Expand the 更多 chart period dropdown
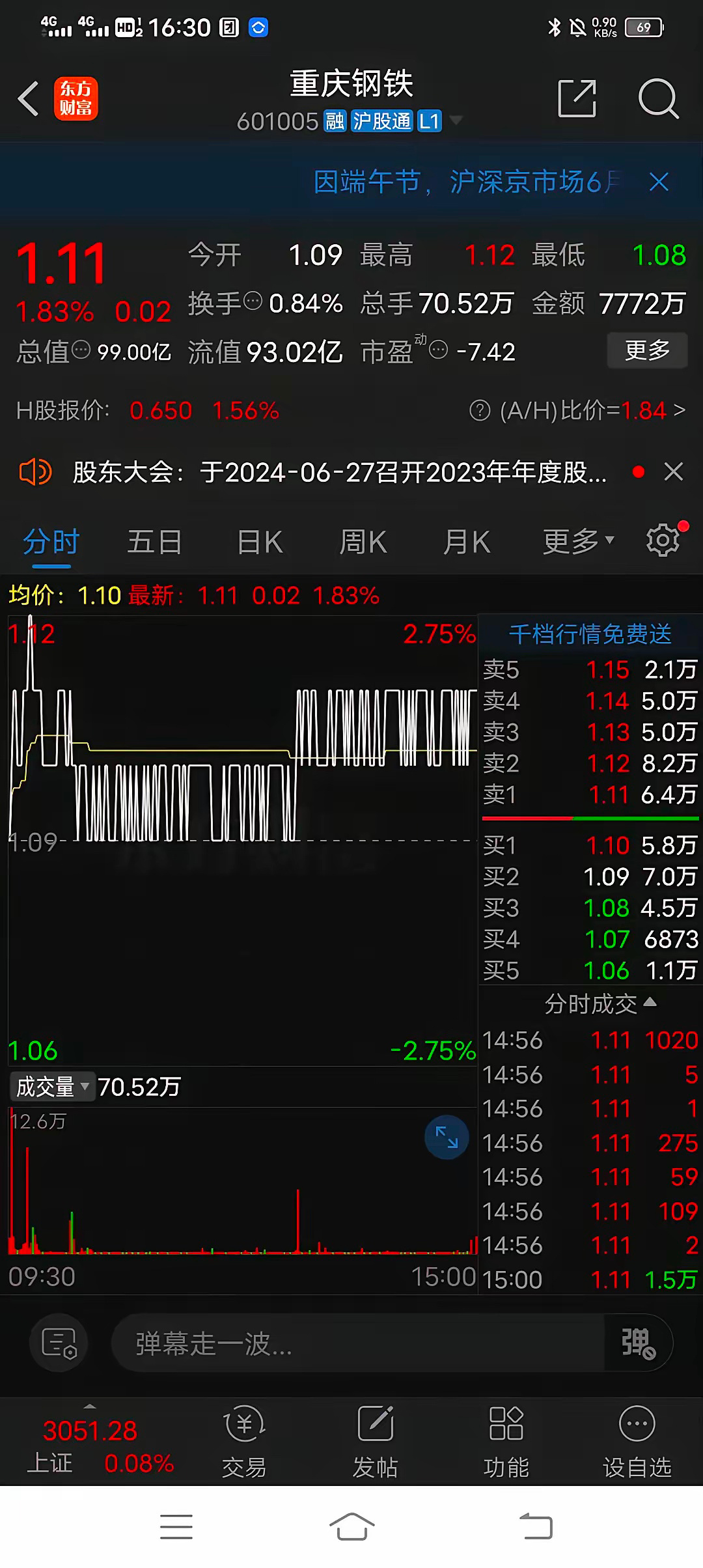Viewport: 703px width, 1568px height. pyautogui.click(x=577, y=542)
